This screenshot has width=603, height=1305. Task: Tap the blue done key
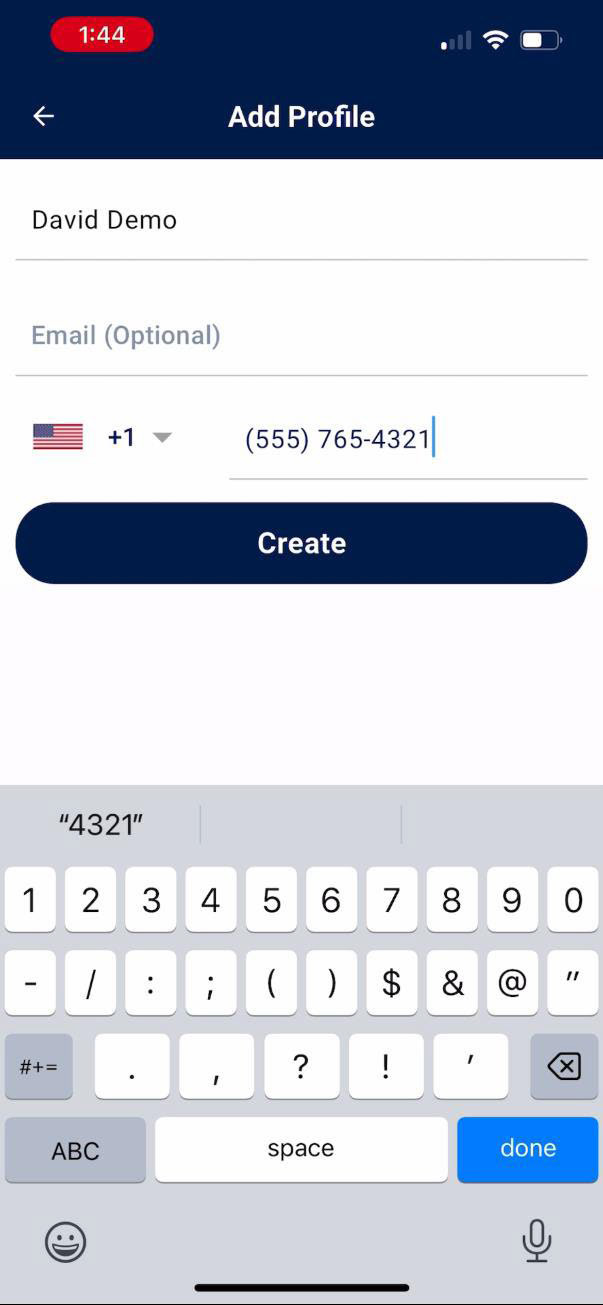click(527, 1148)
